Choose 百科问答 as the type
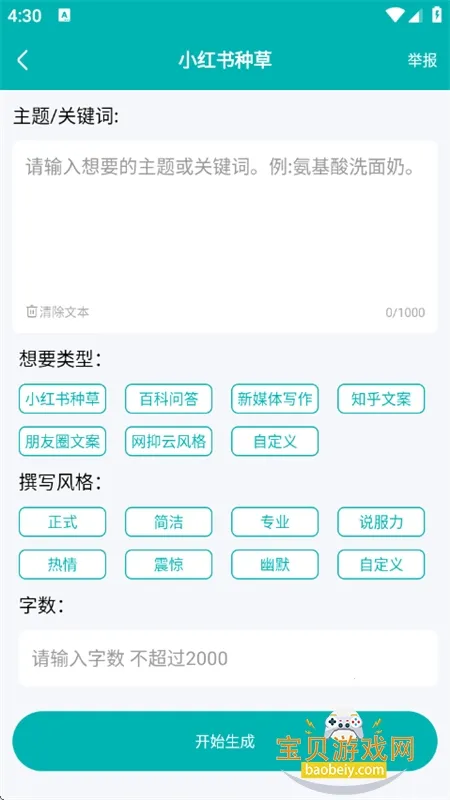The width and height of the screenshot is (450, 800). click(168, 398)
